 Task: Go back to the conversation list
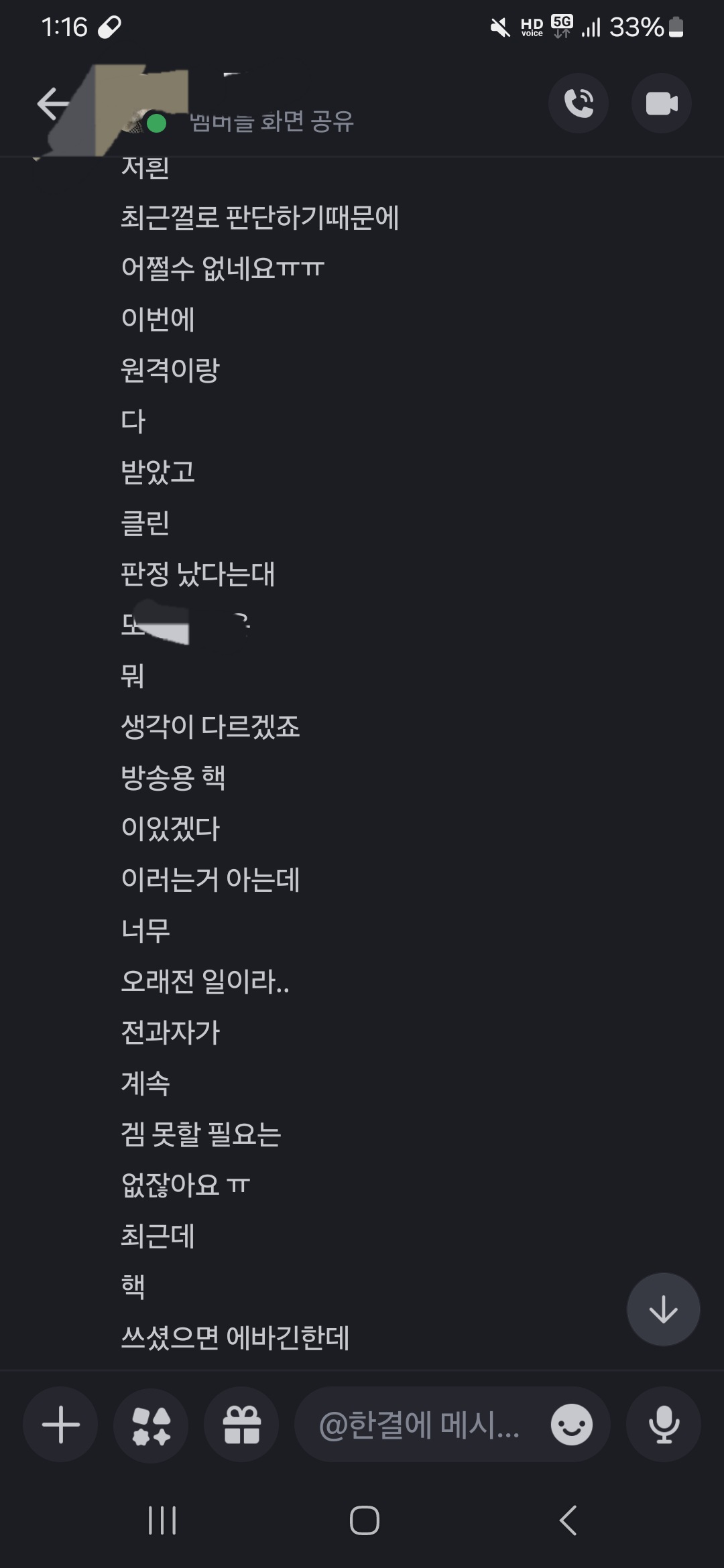coord(52,105)
